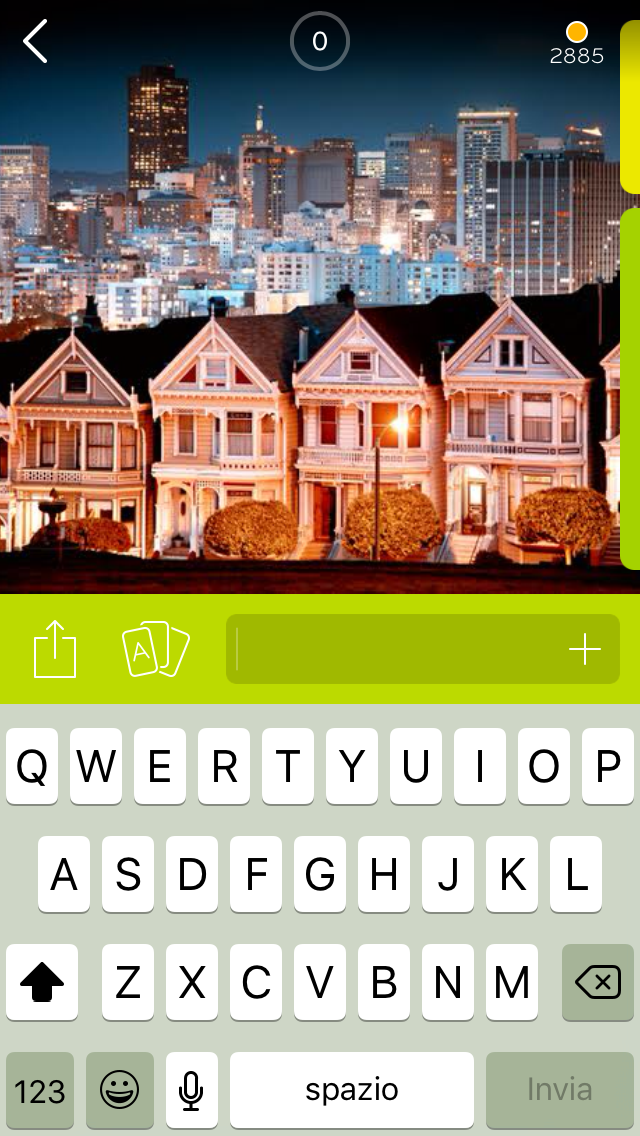The width and height of the screenshot is (640, 1136).
Task: Tap the backspace key
Action: coord(597,983)
